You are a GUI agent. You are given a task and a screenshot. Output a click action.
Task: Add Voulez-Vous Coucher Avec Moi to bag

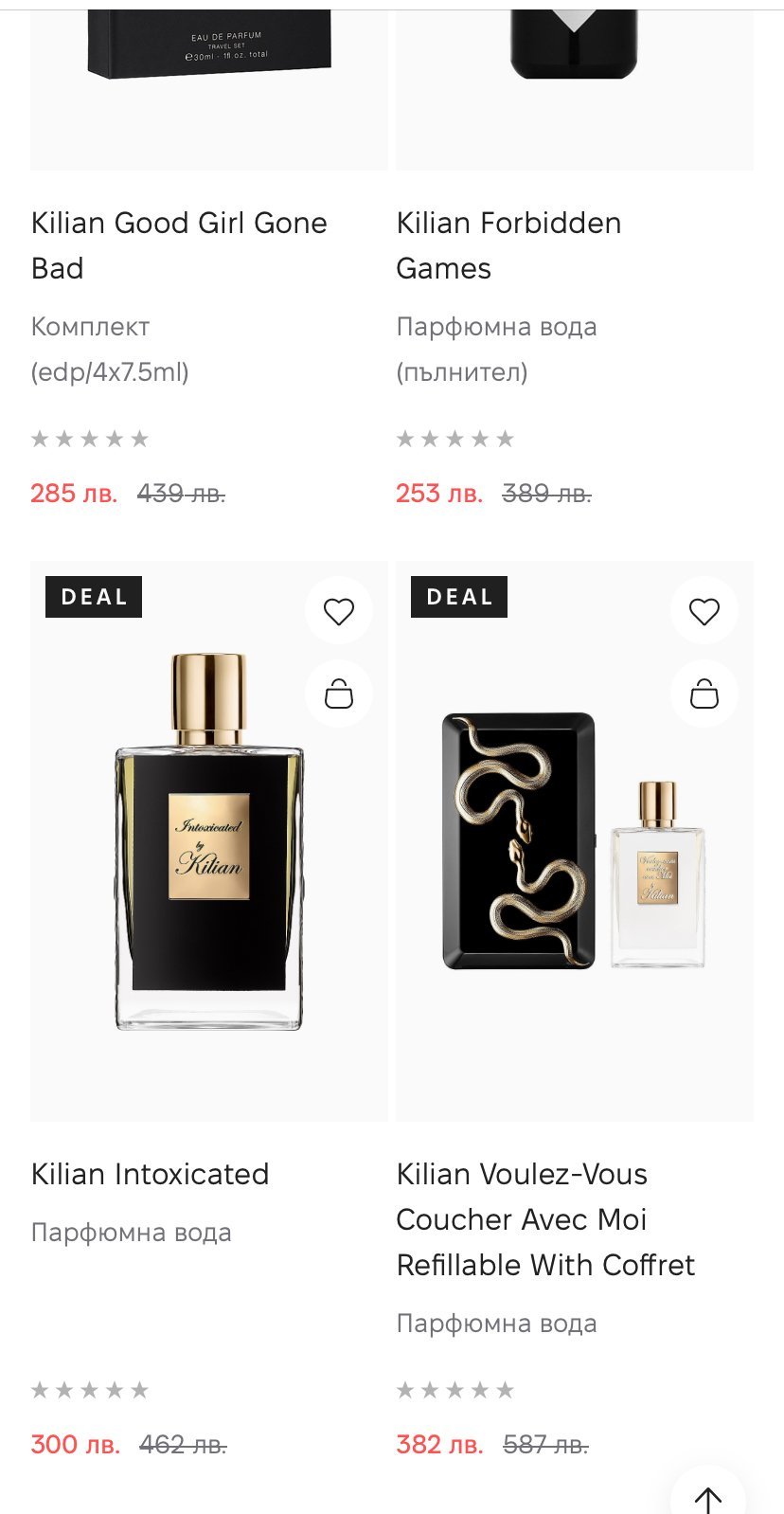[x=704, y=694]
